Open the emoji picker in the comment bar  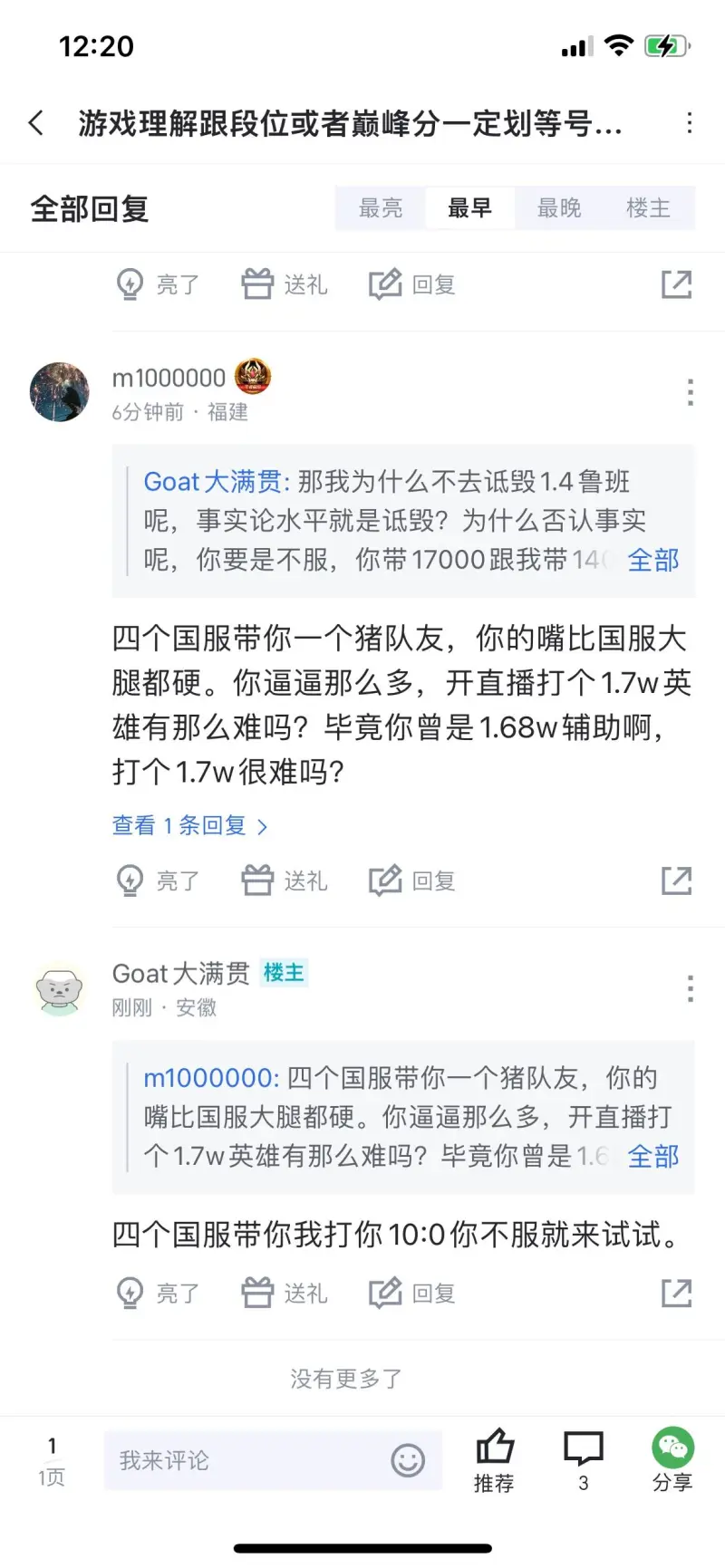pyautogui.click(x=408, y=1460)
